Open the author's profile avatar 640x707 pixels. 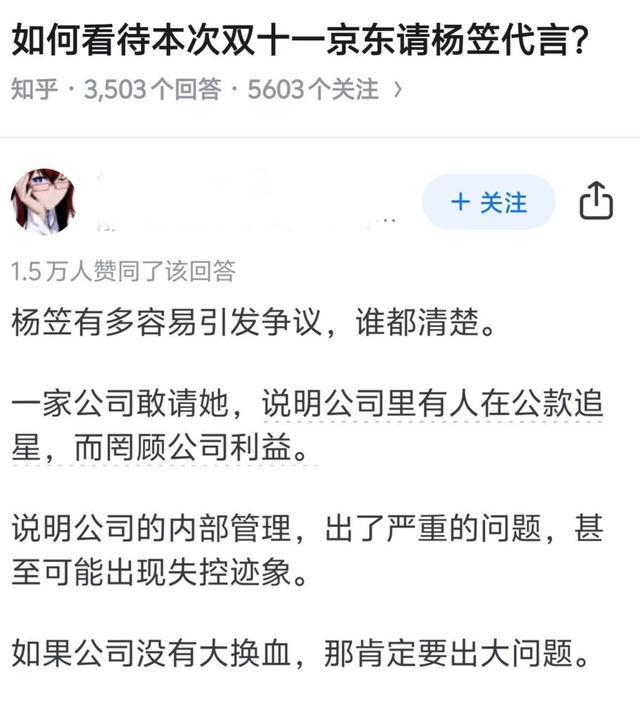click(43, 202)
